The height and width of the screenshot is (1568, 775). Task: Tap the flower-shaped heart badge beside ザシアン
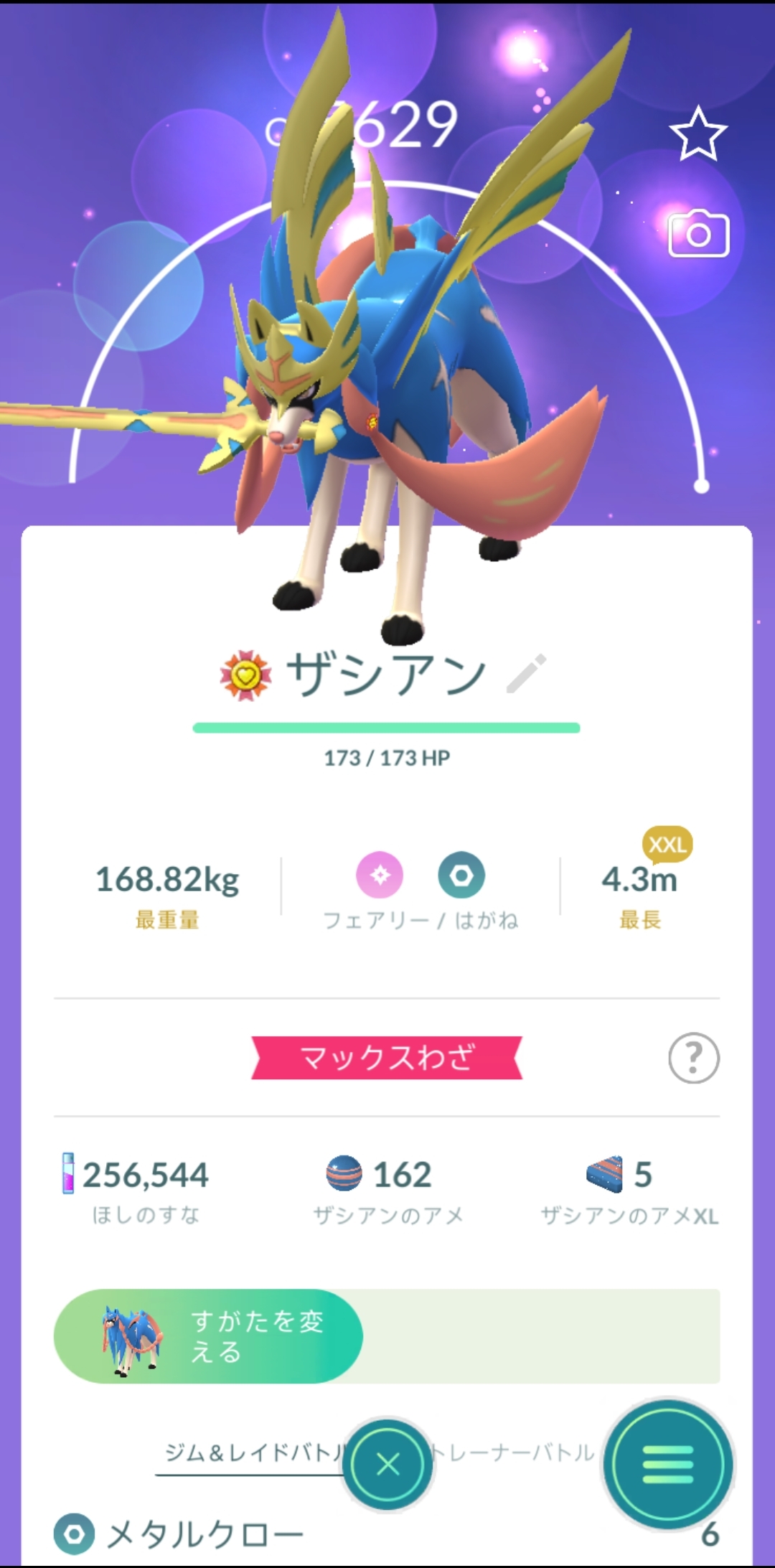[x=245, y=675]
